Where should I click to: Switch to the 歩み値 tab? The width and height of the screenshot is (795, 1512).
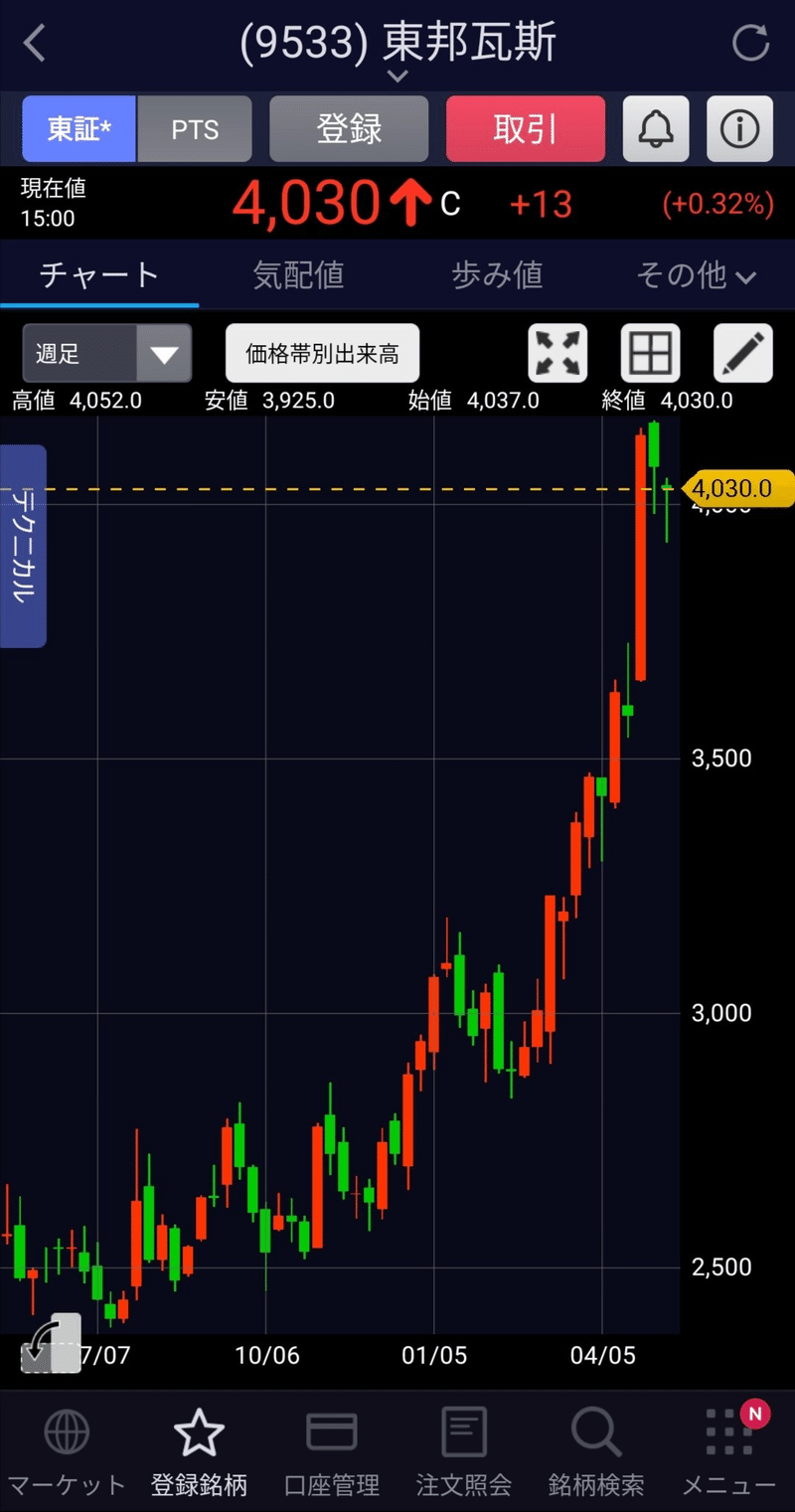click(497, 275)
